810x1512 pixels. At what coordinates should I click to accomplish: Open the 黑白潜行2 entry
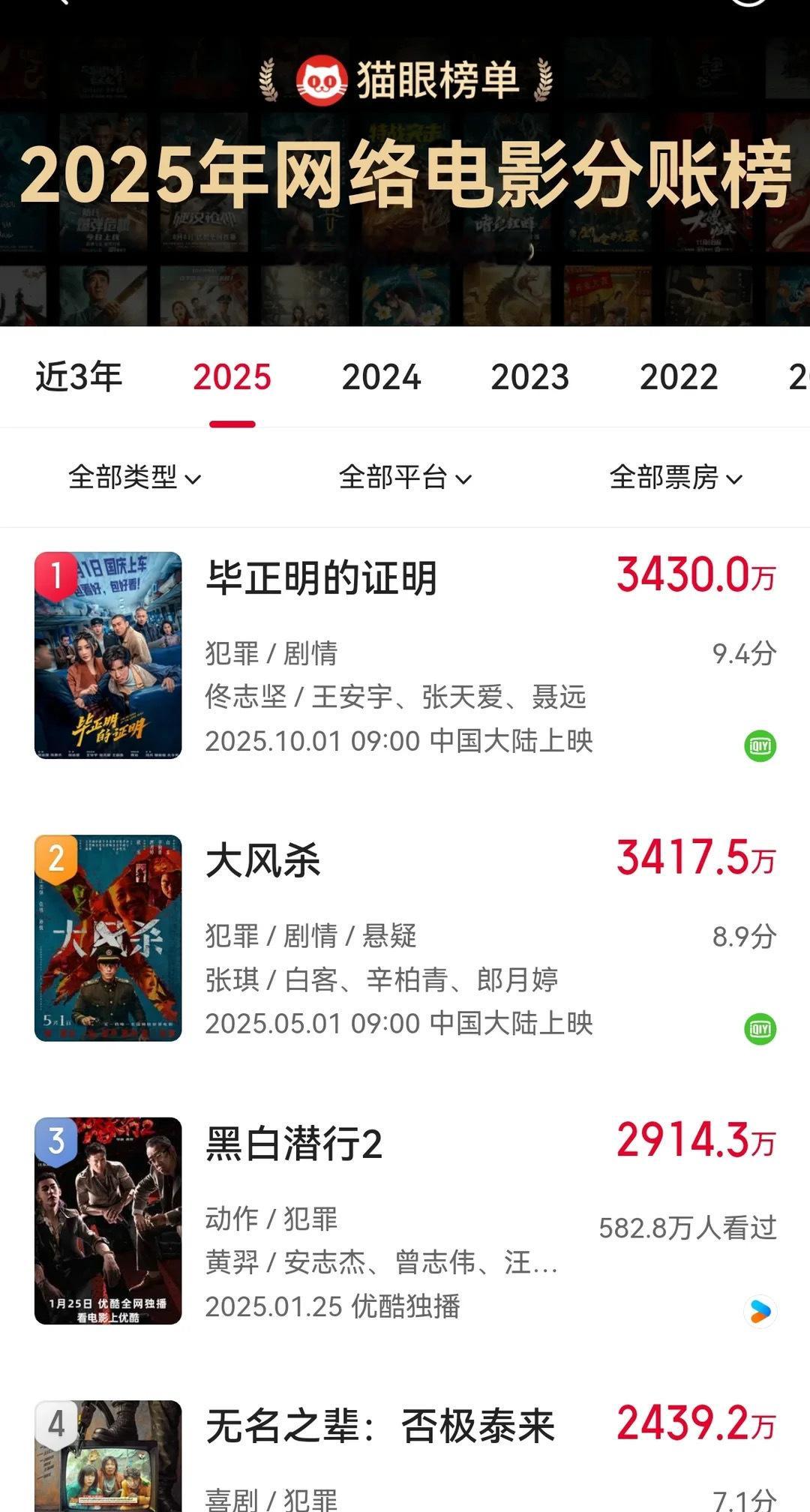[x=294, y=1144]
